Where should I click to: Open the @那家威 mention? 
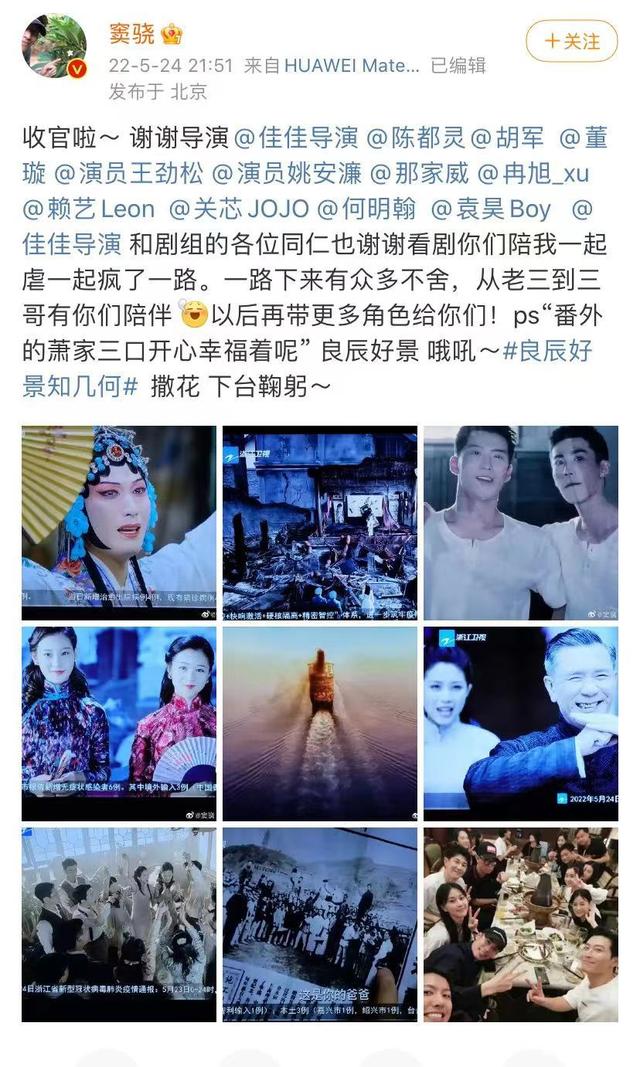420,174
